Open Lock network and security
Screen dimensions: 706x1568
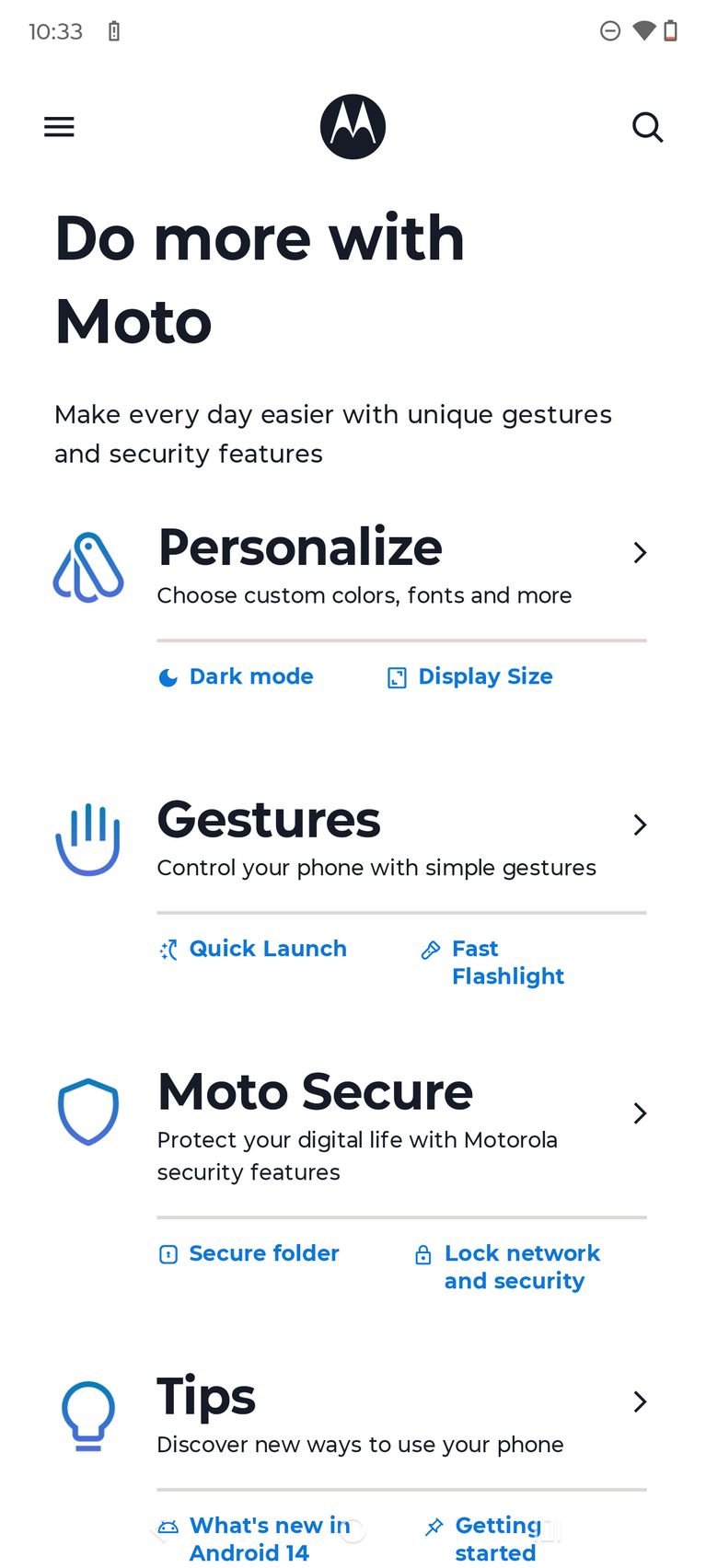[507, 1267]
